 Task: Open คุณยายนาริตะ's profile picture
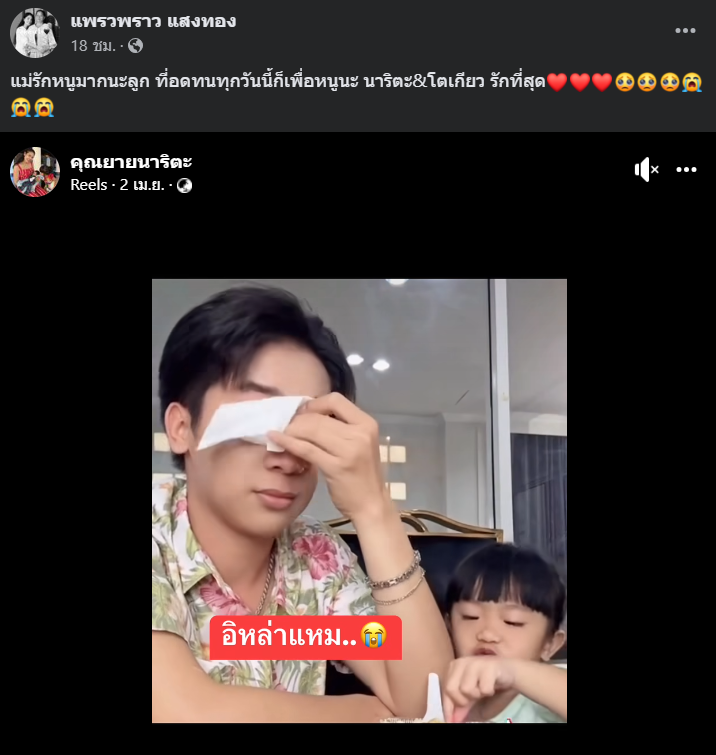point(35,172)
